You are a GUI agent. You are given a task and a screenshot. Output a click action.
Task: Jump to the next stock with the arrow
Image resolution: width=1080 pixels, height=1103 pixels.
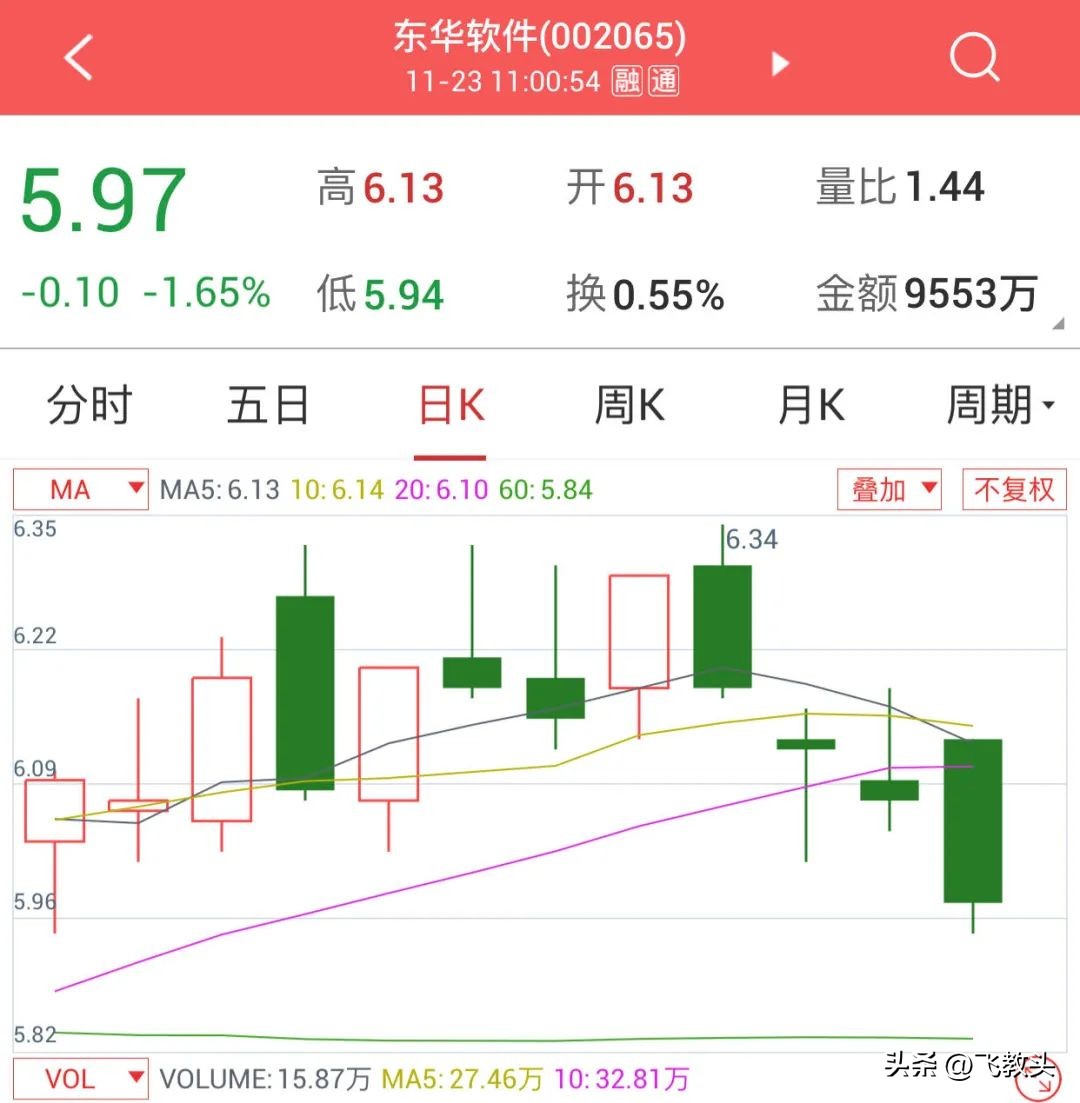(x=780, y=64)
